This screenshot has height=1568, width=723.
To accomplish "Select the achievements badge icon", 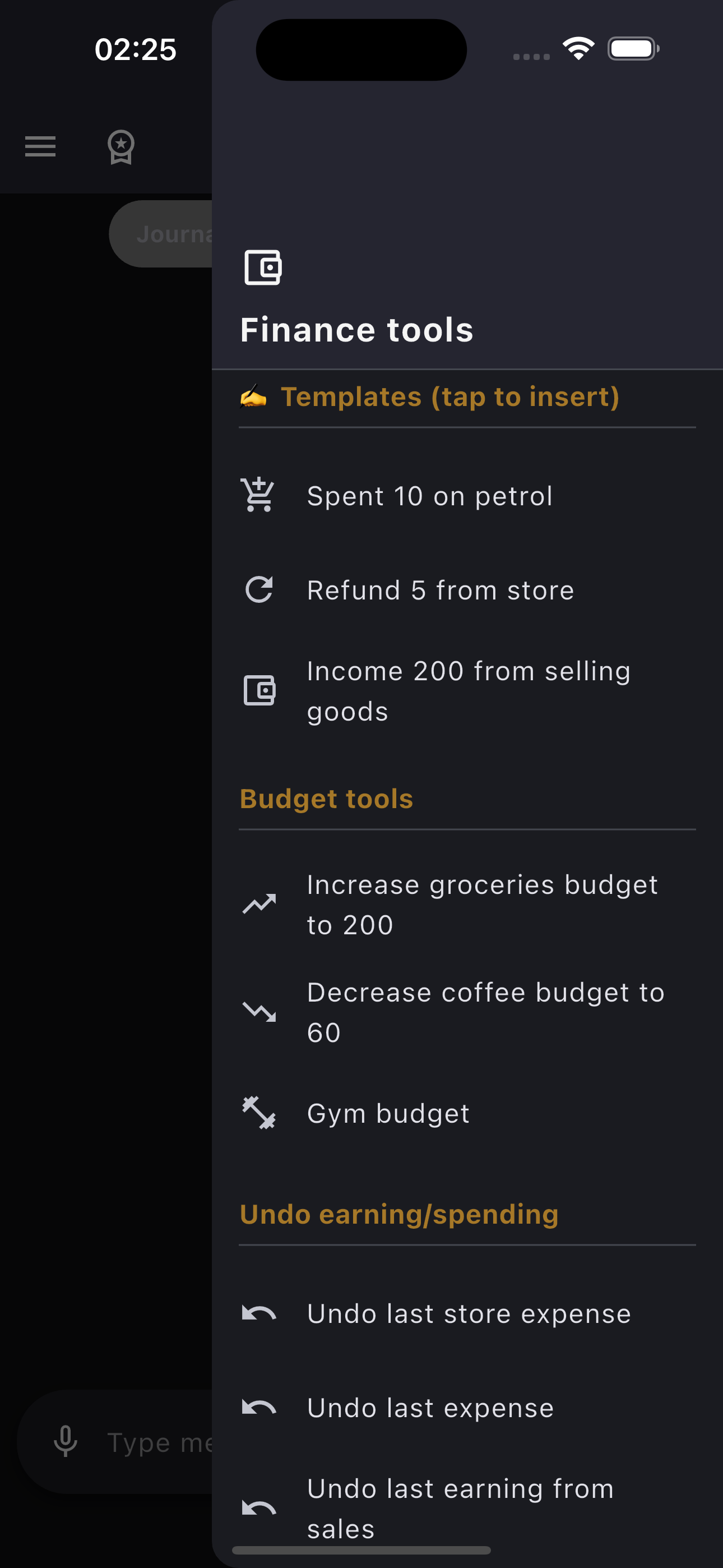I will (121, 147).
